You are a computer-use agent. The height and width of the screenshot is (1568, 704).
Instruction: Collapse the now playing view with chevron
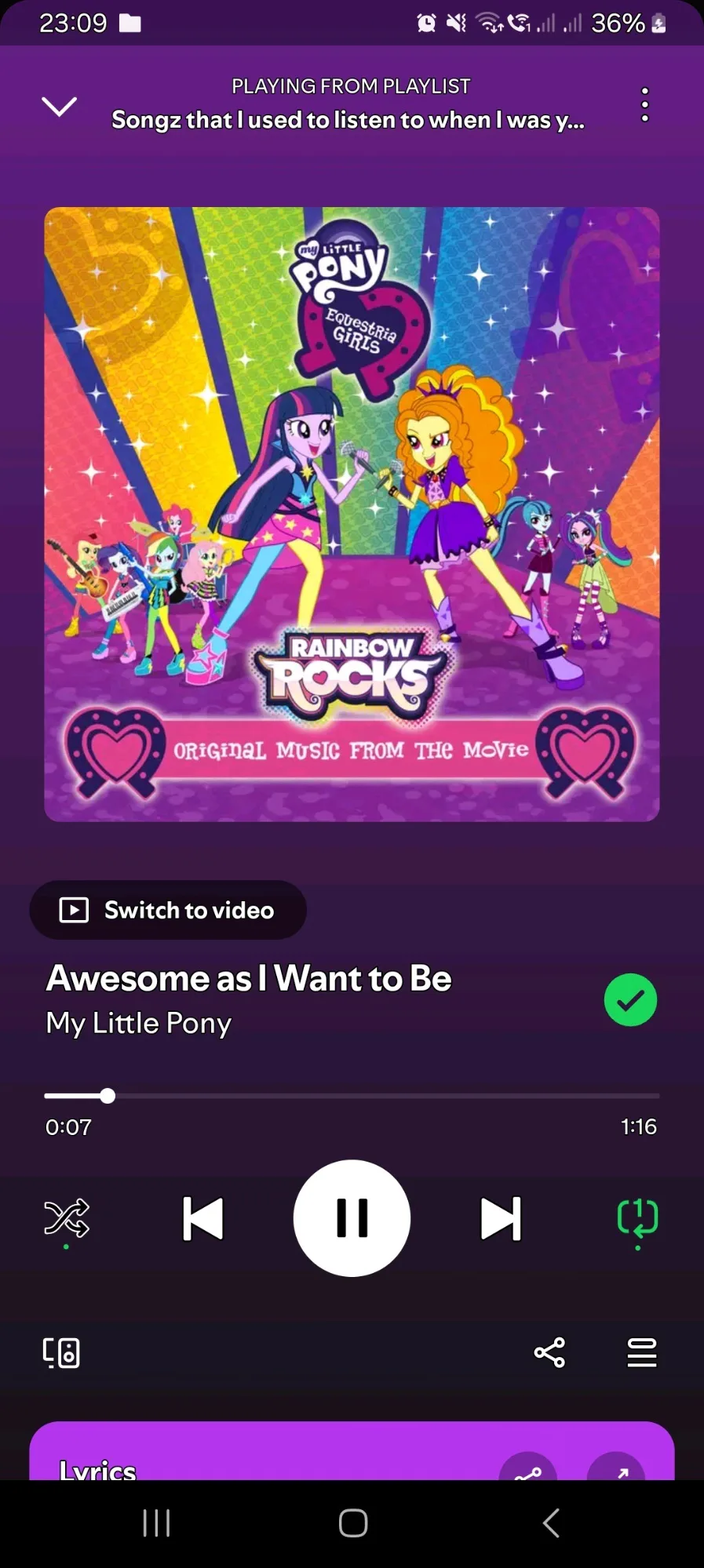click(x=59, y=107)
